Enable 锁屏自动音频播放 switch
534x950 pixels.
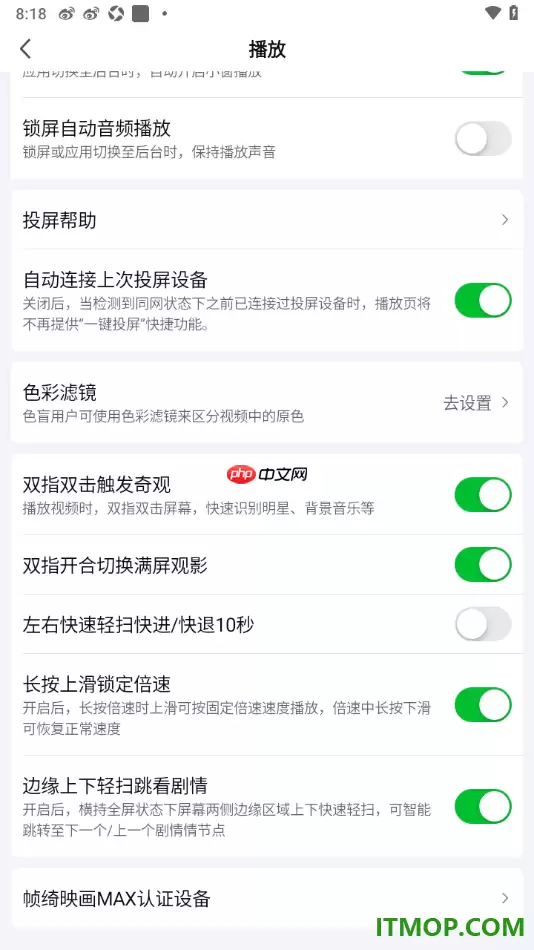point(483,139)
